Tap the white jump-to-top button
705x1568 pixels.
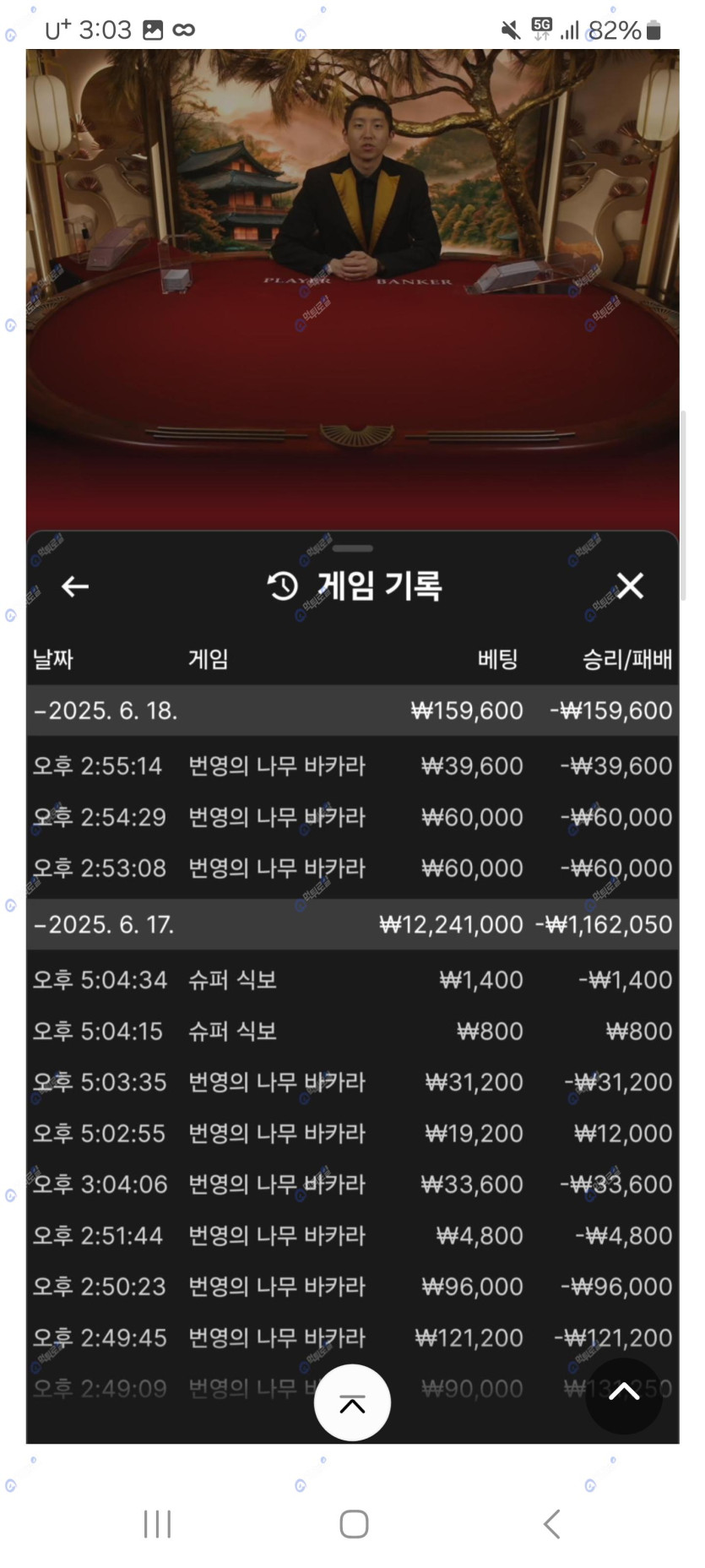coord(352,1403)
